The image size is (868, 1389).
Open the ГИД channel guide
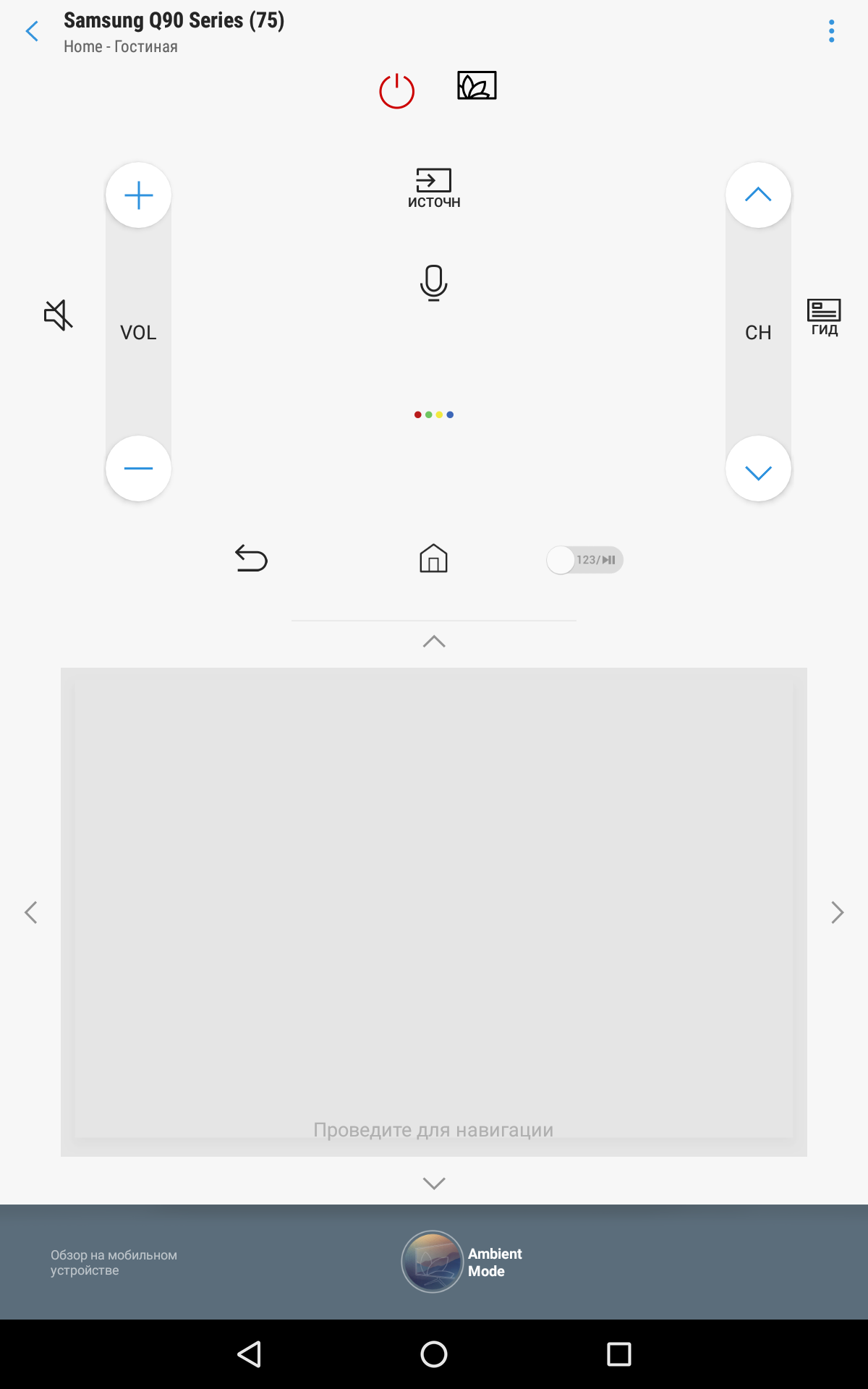click(x=824, y=318)
